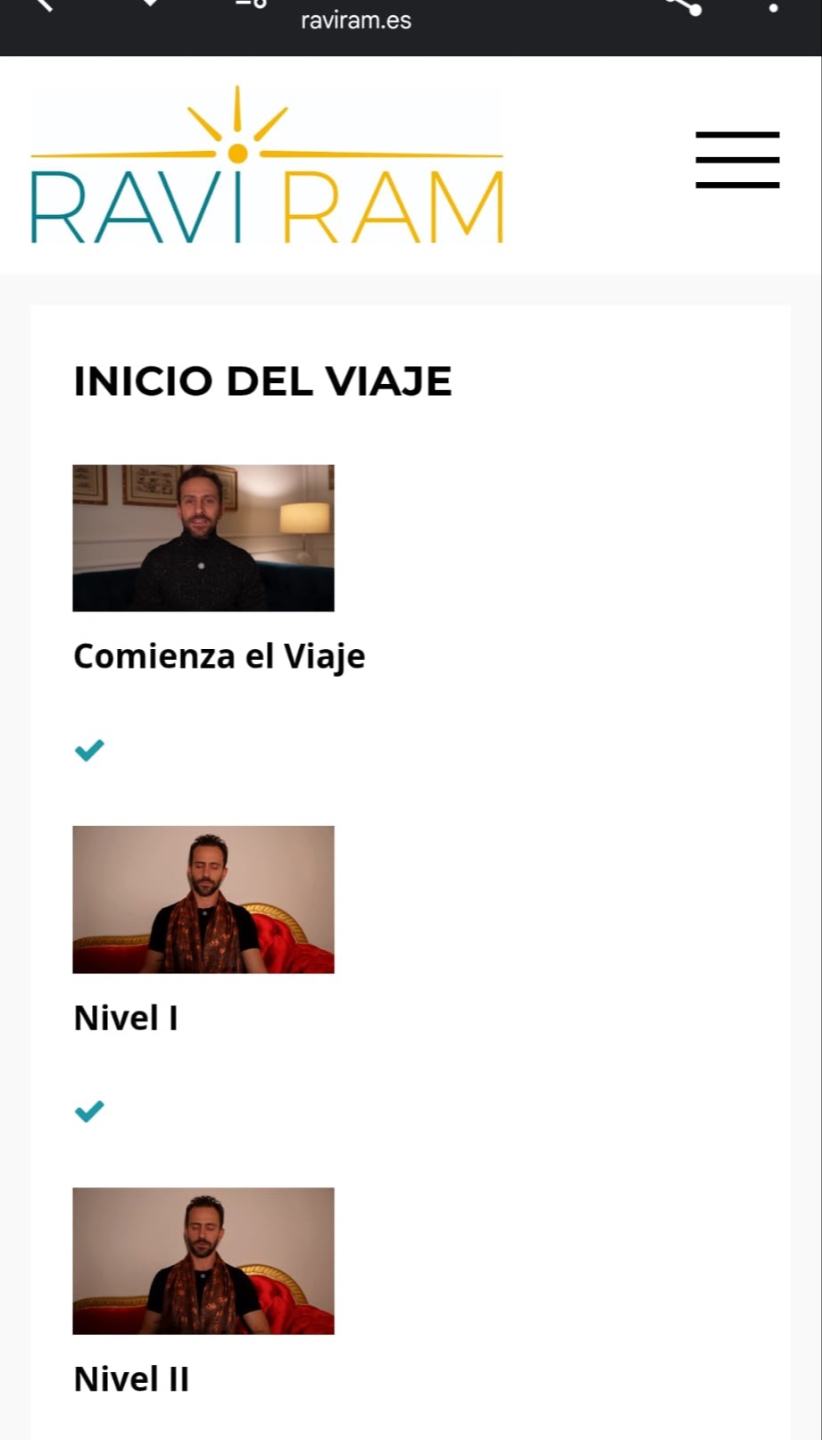The width and height of the screenshot is (822, 1440).
Task: Open the browser overflow menu
Action: [x=773, y=6]
